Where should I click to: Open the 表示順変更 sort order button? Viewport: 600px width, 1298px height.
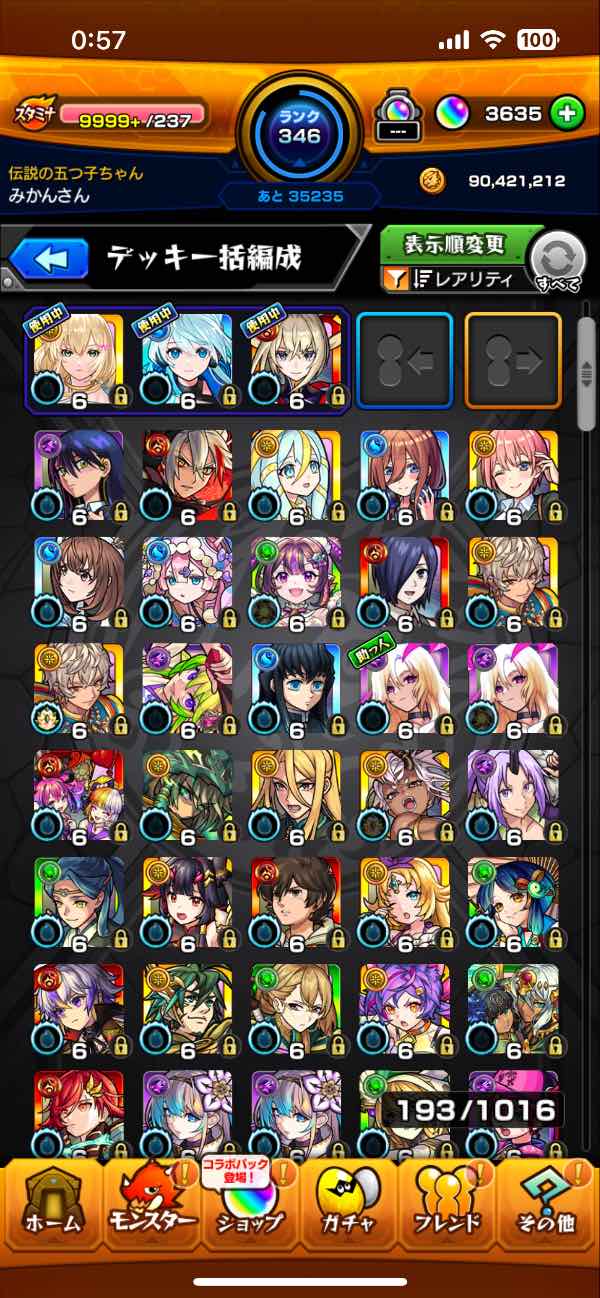[x=455, y=244]
